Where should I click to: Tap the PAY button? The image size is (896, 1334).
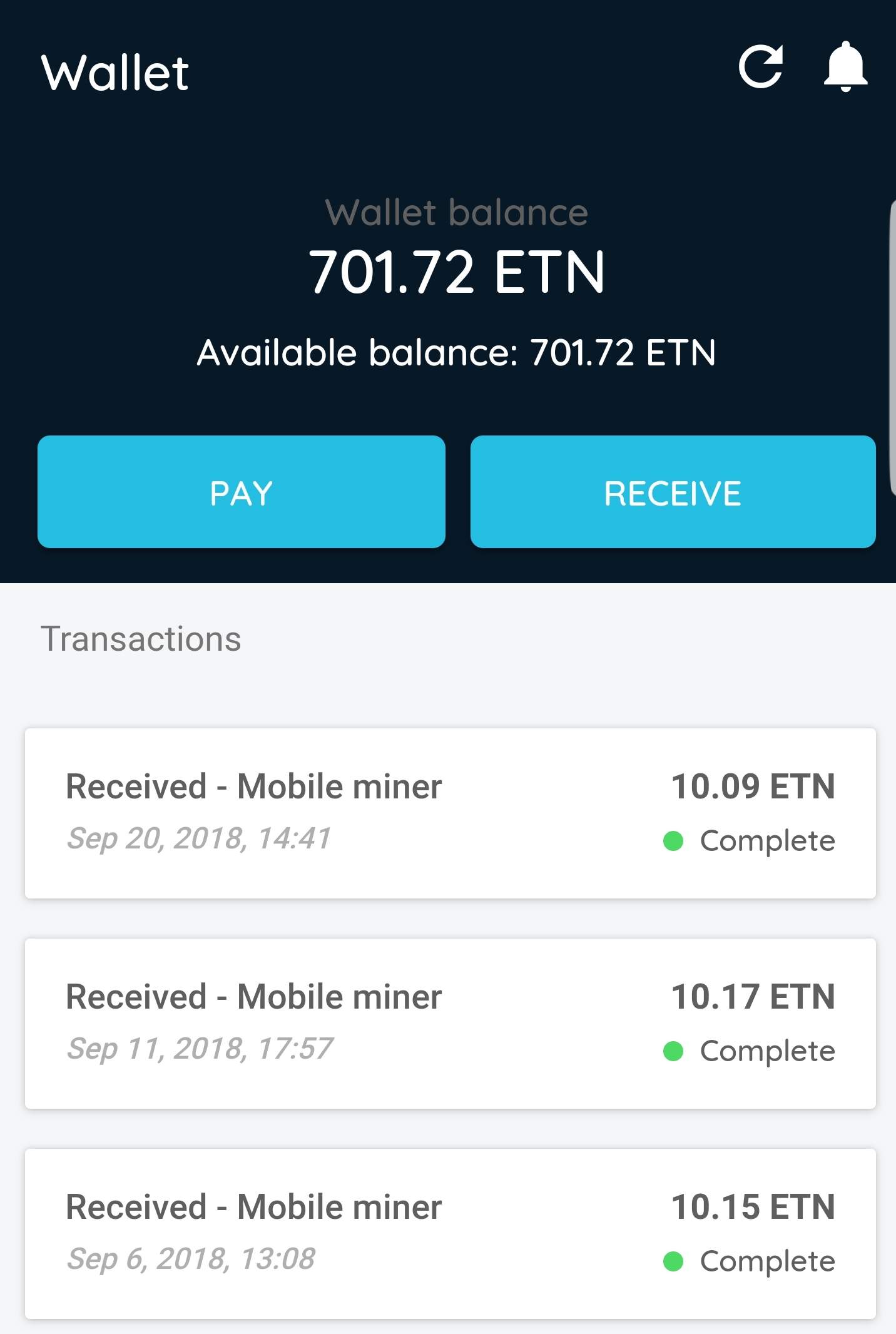click(242, 492)
